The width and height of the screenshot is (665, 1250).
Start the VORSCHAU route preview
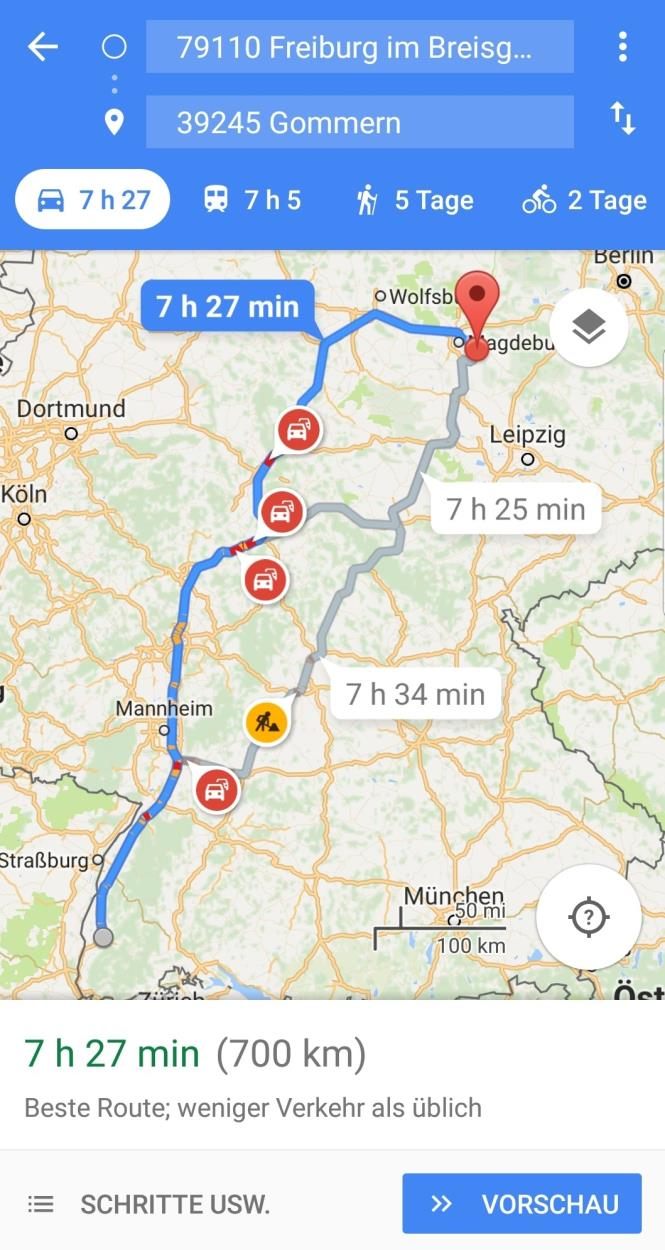pos(521,1204)
